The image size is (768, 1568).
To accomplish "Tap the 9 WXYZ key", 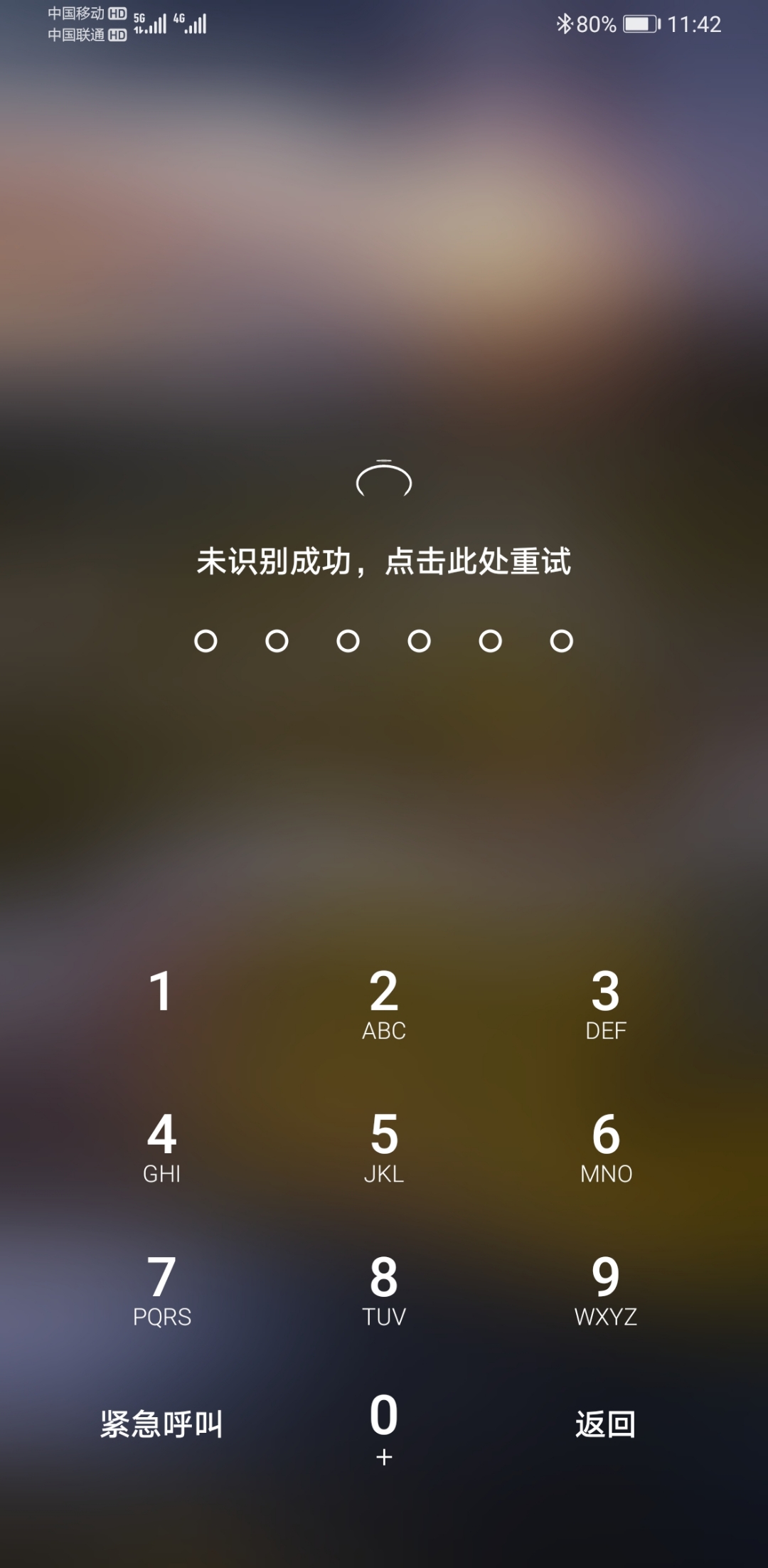I will tap(606, 1289).
